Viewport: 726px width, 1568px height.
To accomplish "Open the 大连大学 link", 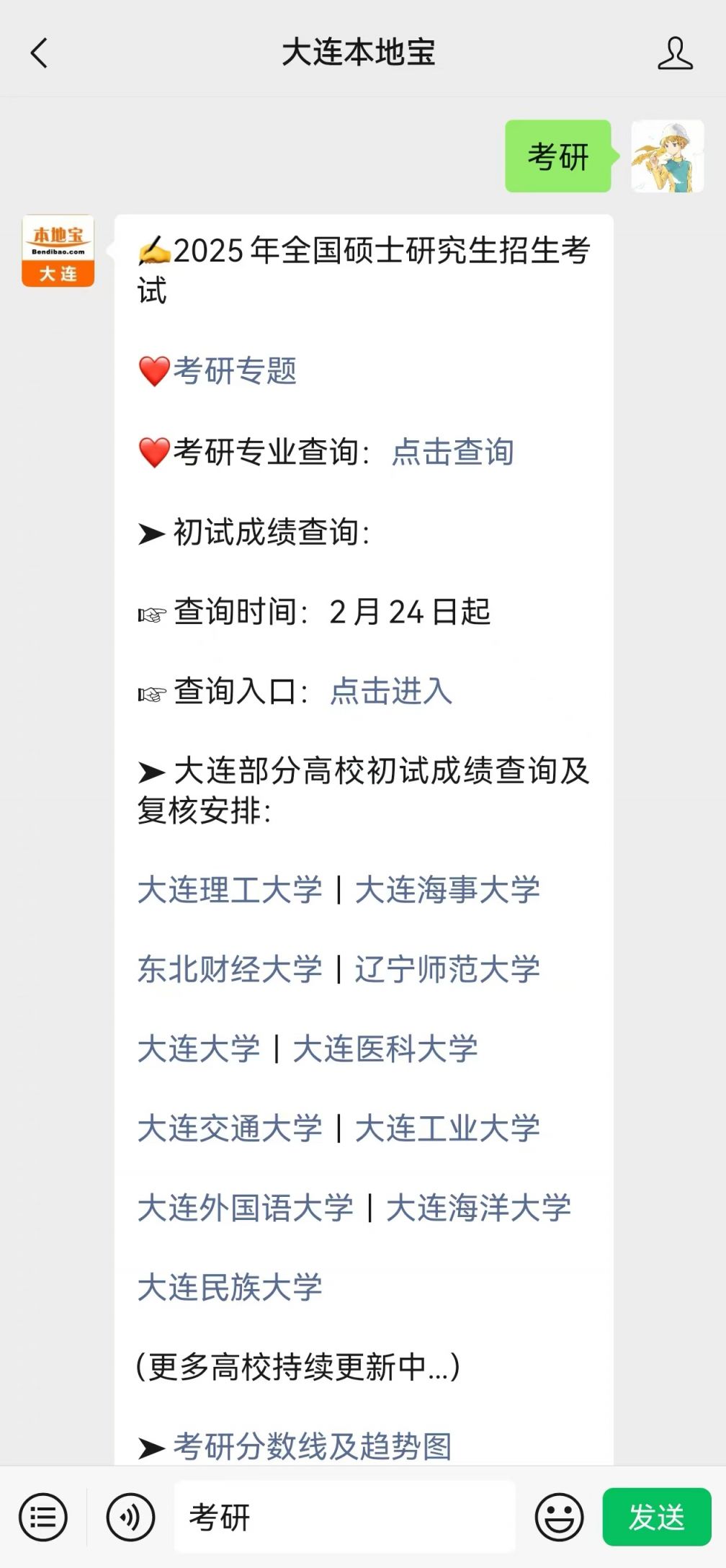I will pyautogui.click(x=199, y=1048).
